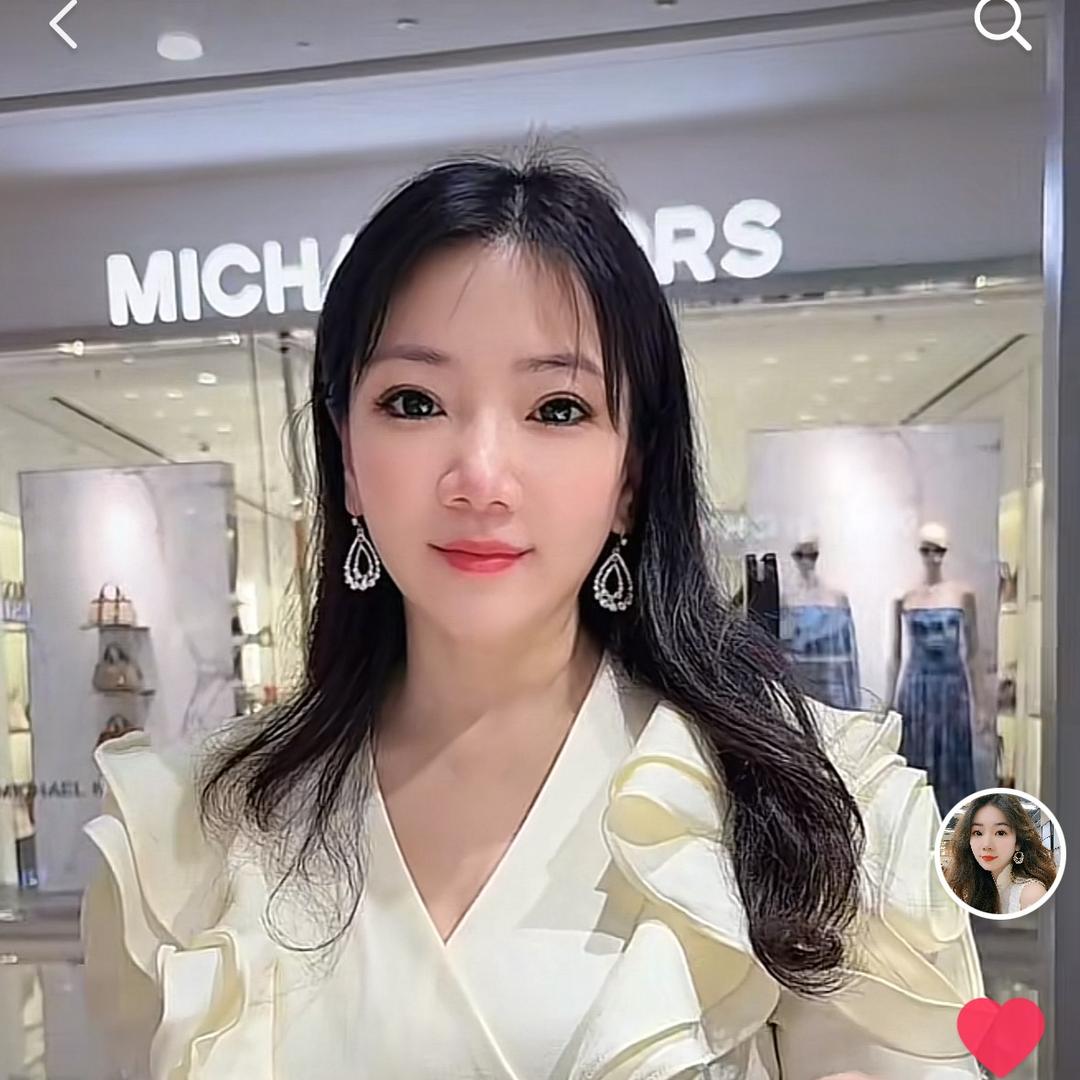Like this video with the heart

coord(1000,1034)
